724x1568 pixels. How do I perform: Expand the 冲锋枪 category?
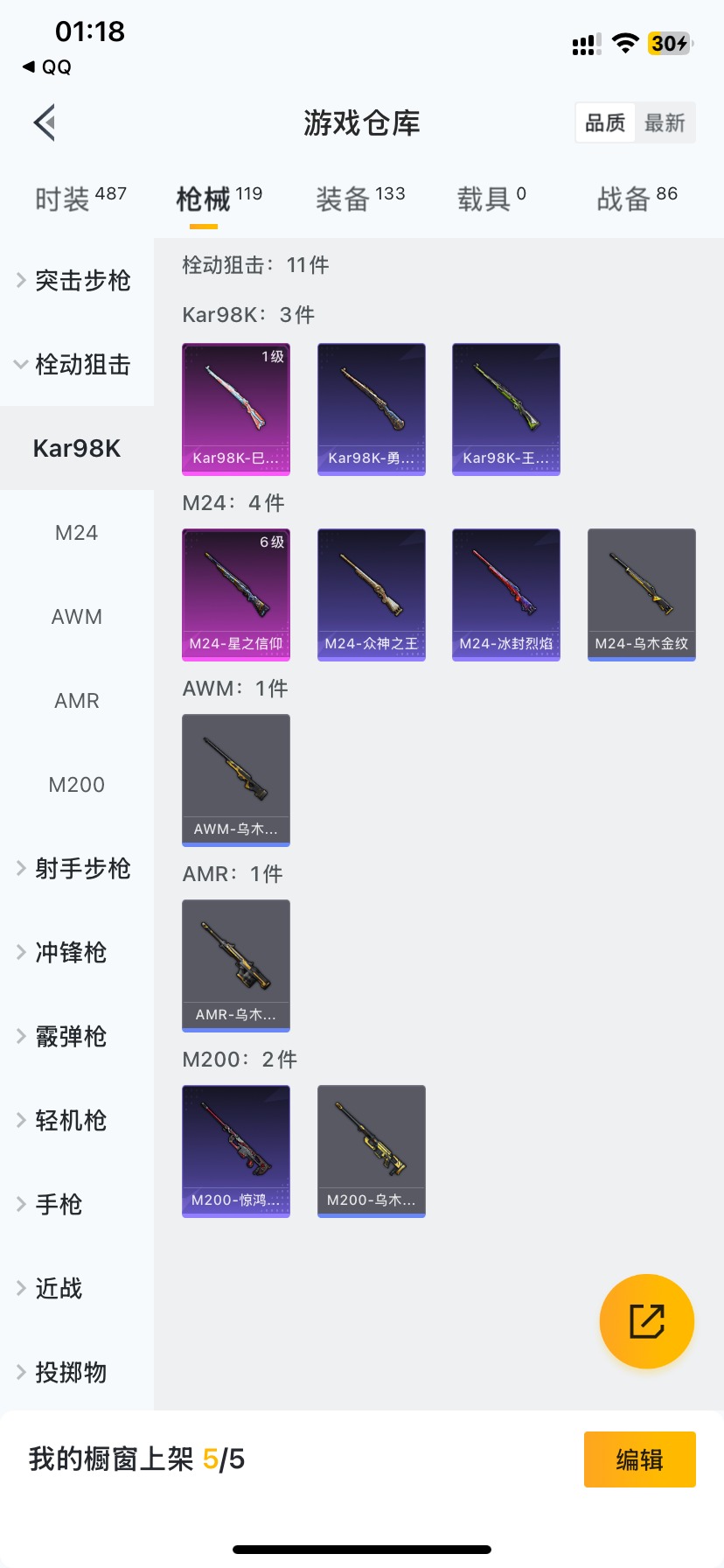[70, 952]
